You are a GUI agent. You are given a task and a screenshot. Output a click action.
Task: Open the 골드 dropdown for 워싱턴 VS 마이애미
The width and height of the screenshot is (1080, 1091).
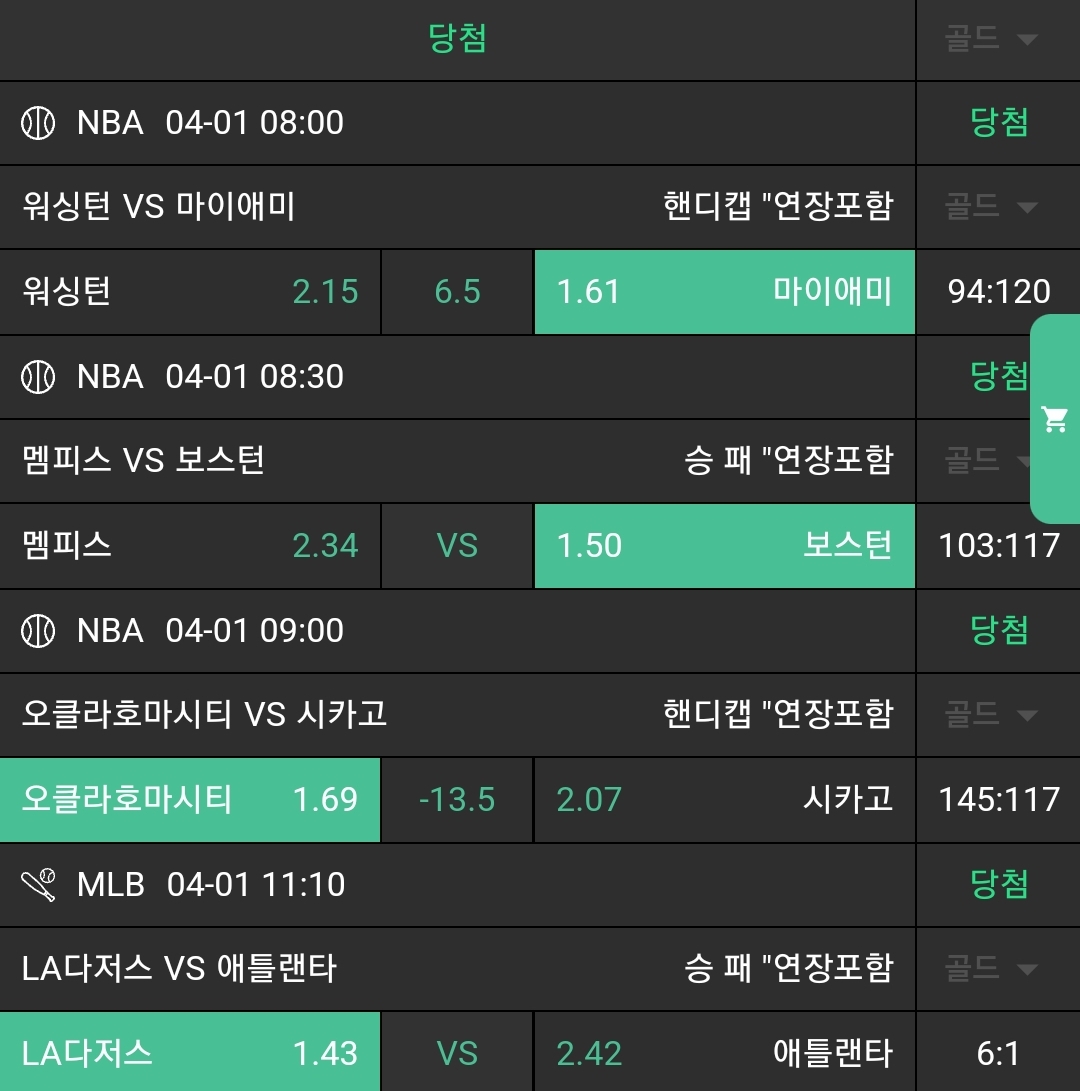(990, 207)
